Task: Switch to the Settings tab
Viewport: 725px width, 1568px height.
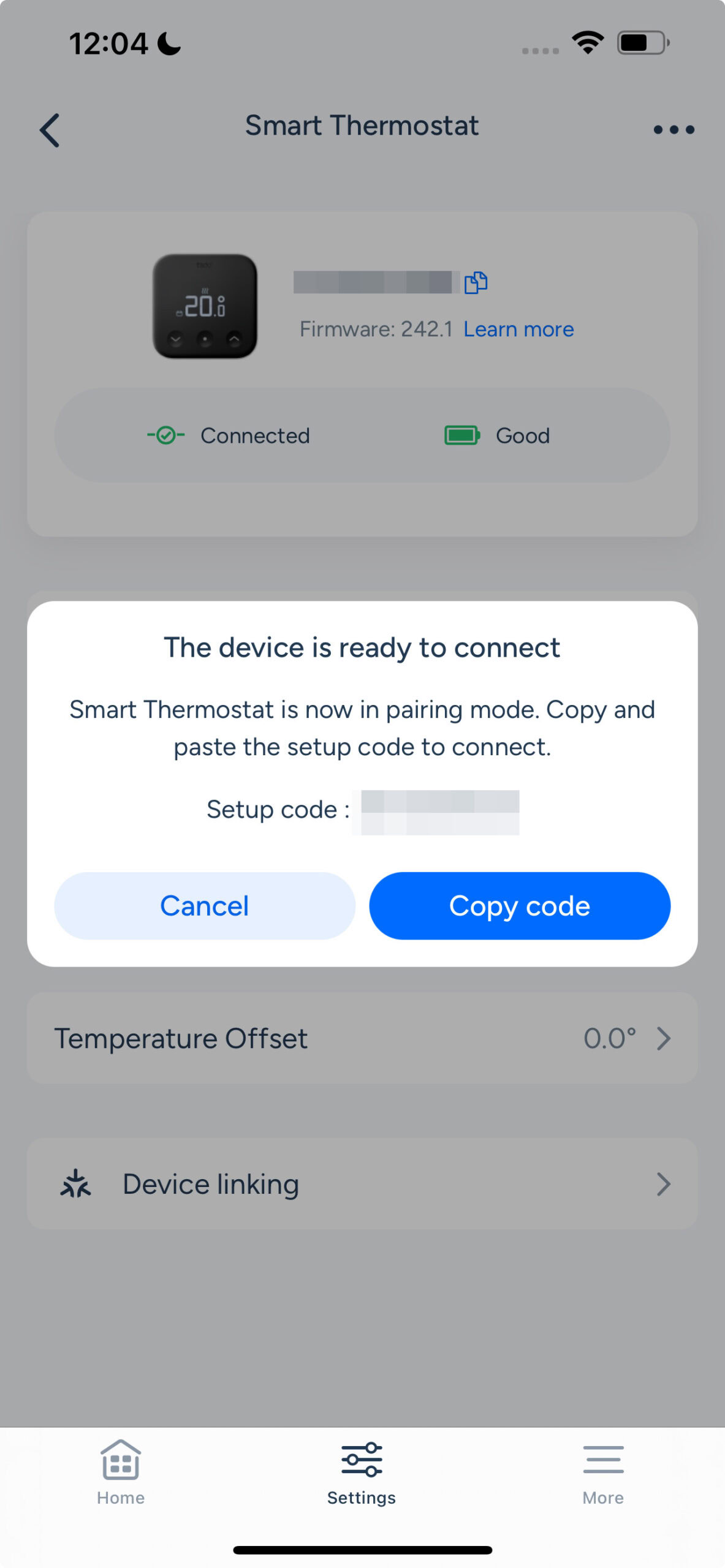Action: [x=362, y=1472]
